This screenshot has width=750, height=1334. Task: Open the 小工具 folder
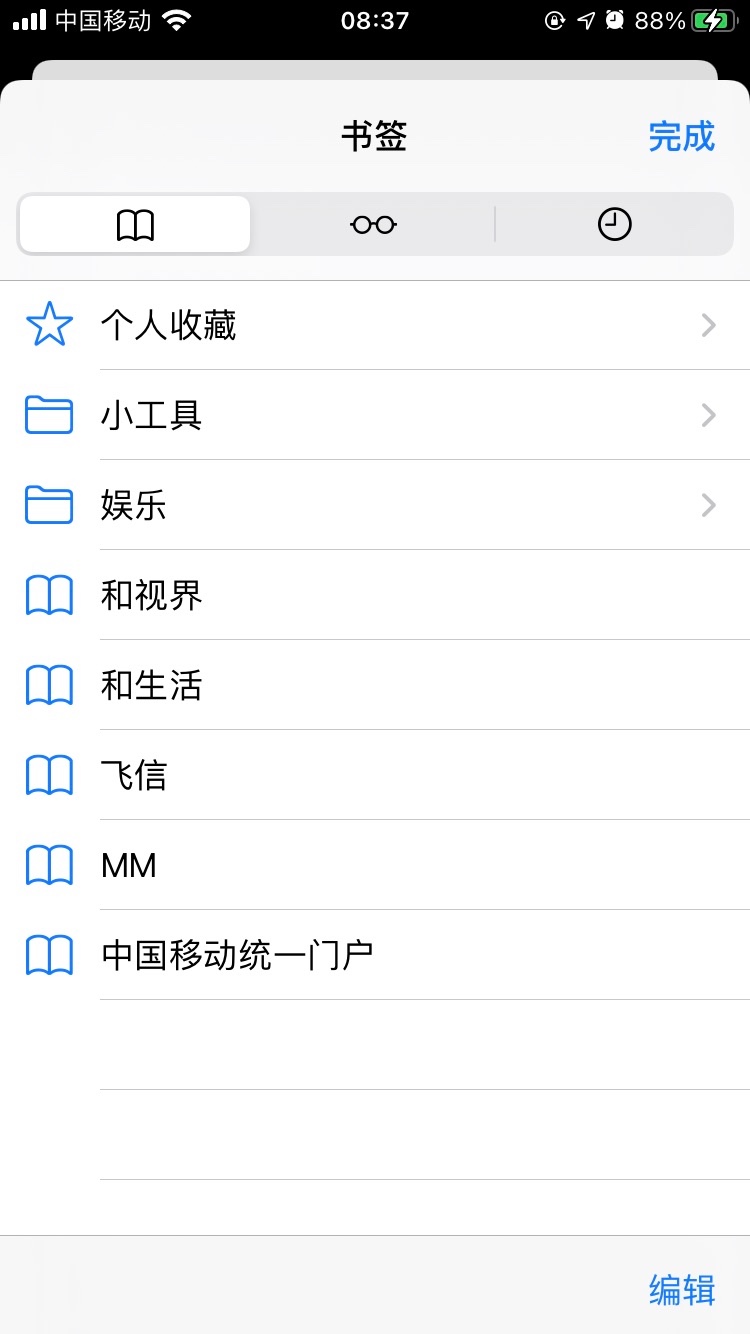(x=375, y=415)
